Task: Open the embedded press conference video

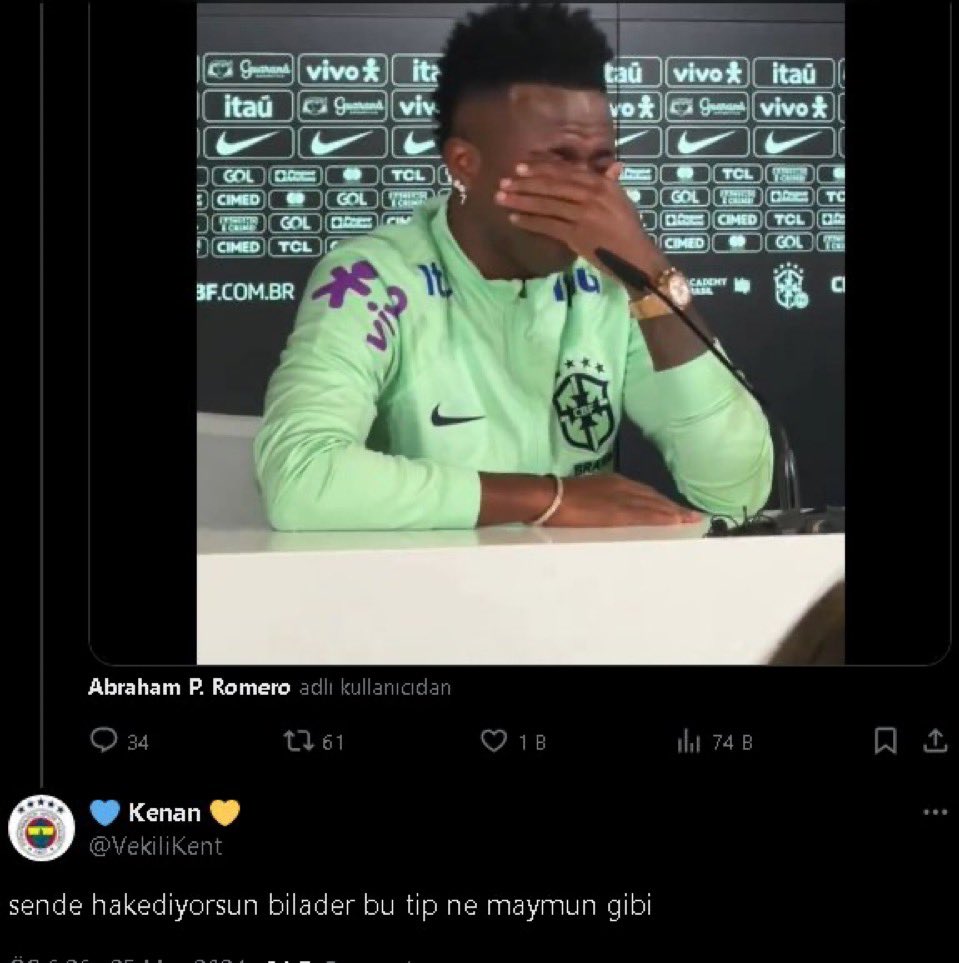Action: pos(520,330)
